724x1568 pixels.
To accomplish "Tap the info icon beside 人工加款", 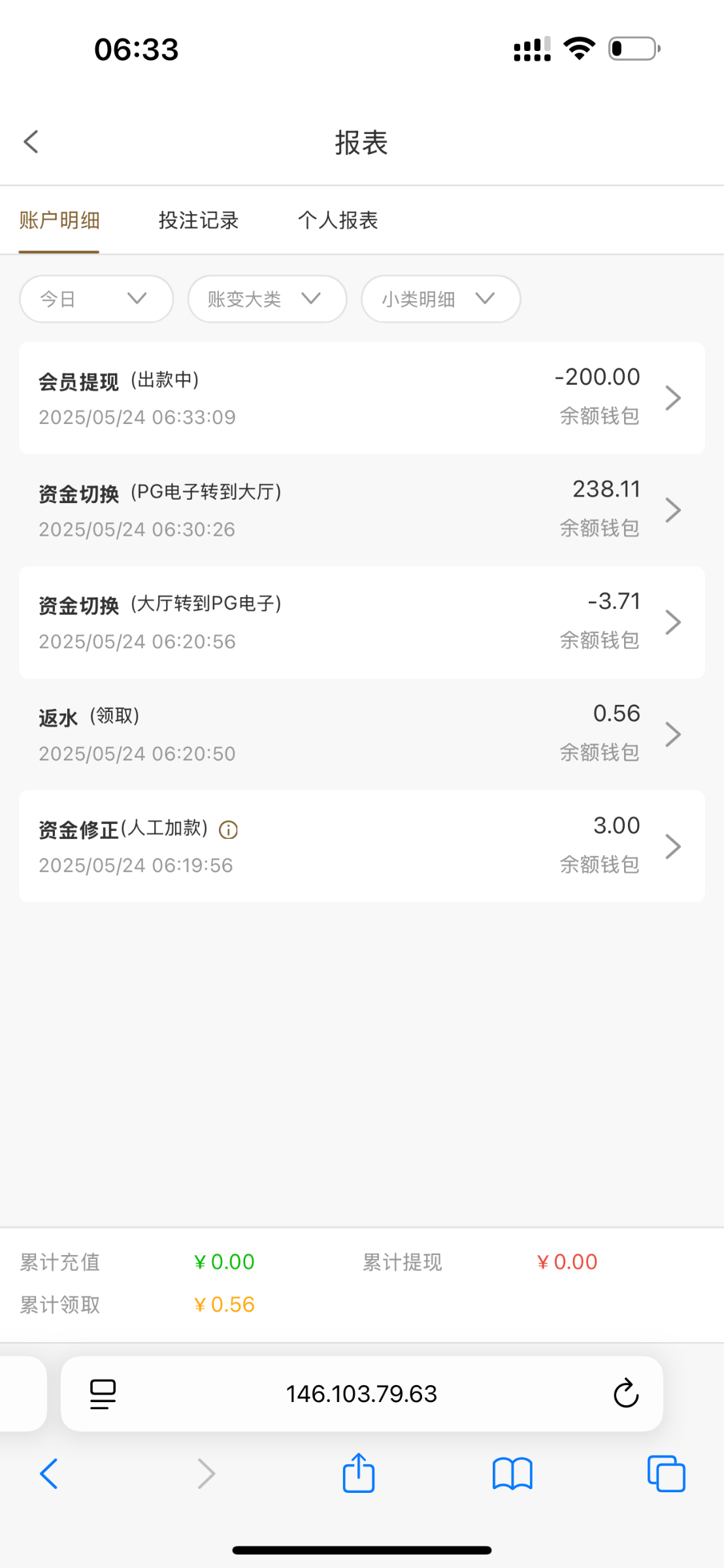I will (228, 830).
